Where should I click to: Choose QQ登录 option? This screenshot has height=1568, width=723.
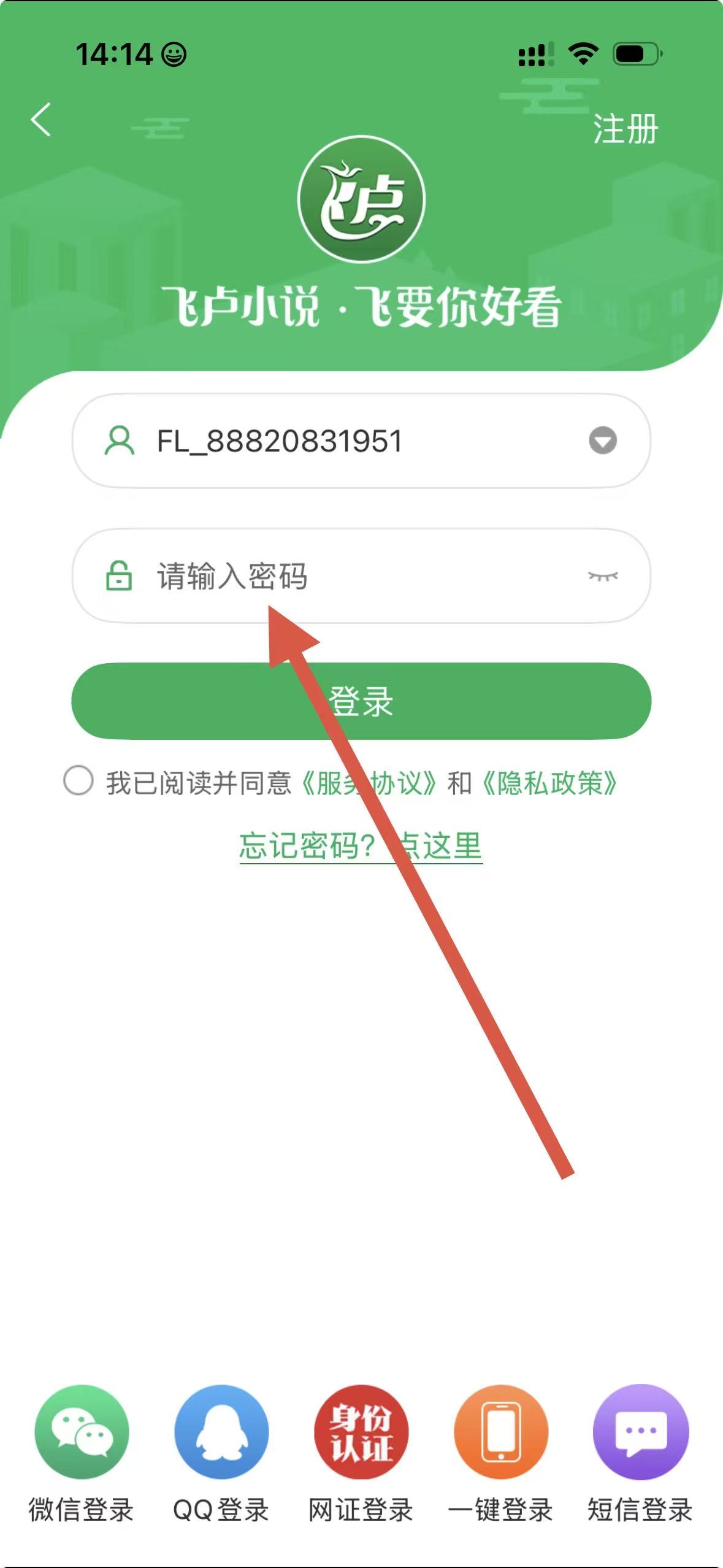click(221, 1431)
